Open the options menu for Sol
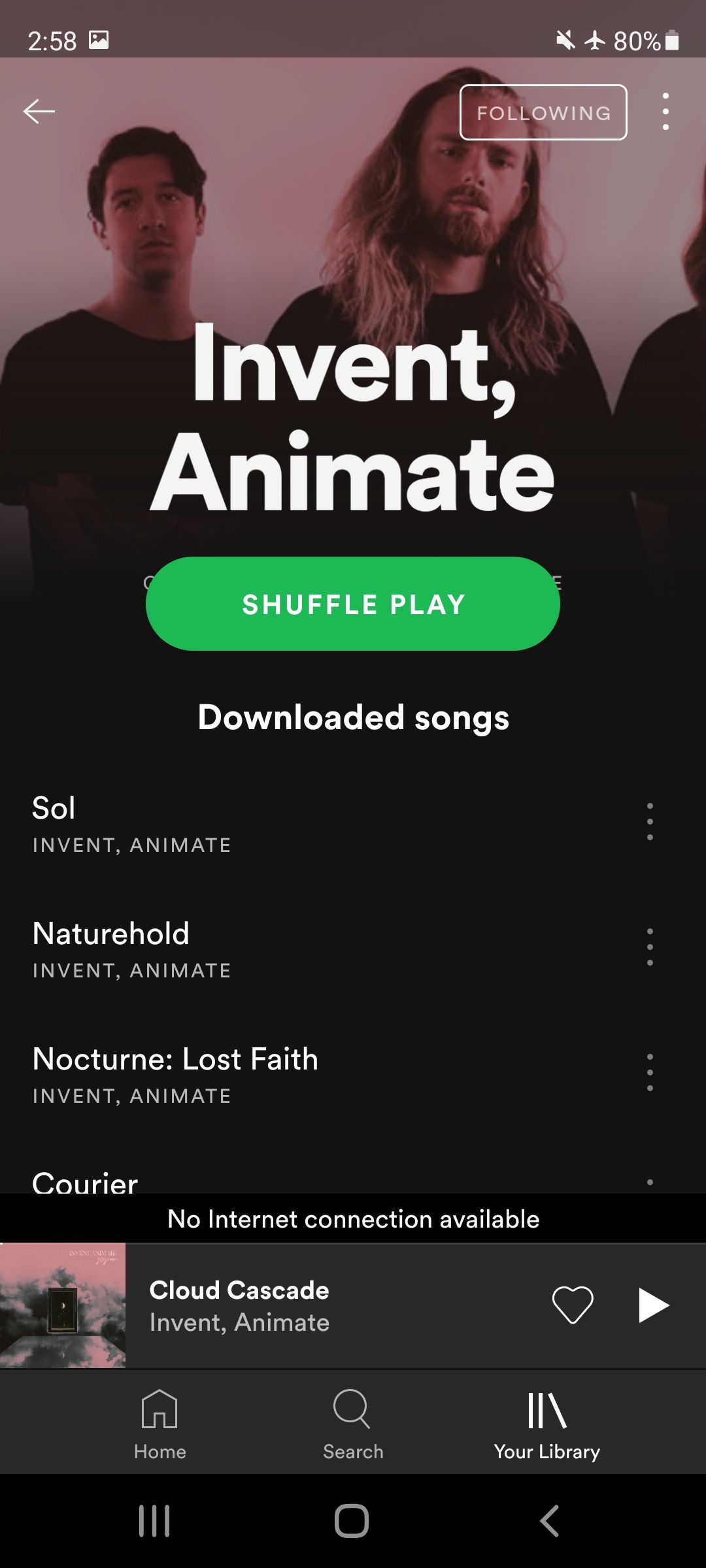Image resolution: width=706 pixels, height=1568 pixels. pyautogui.click(x=649, y=821)
